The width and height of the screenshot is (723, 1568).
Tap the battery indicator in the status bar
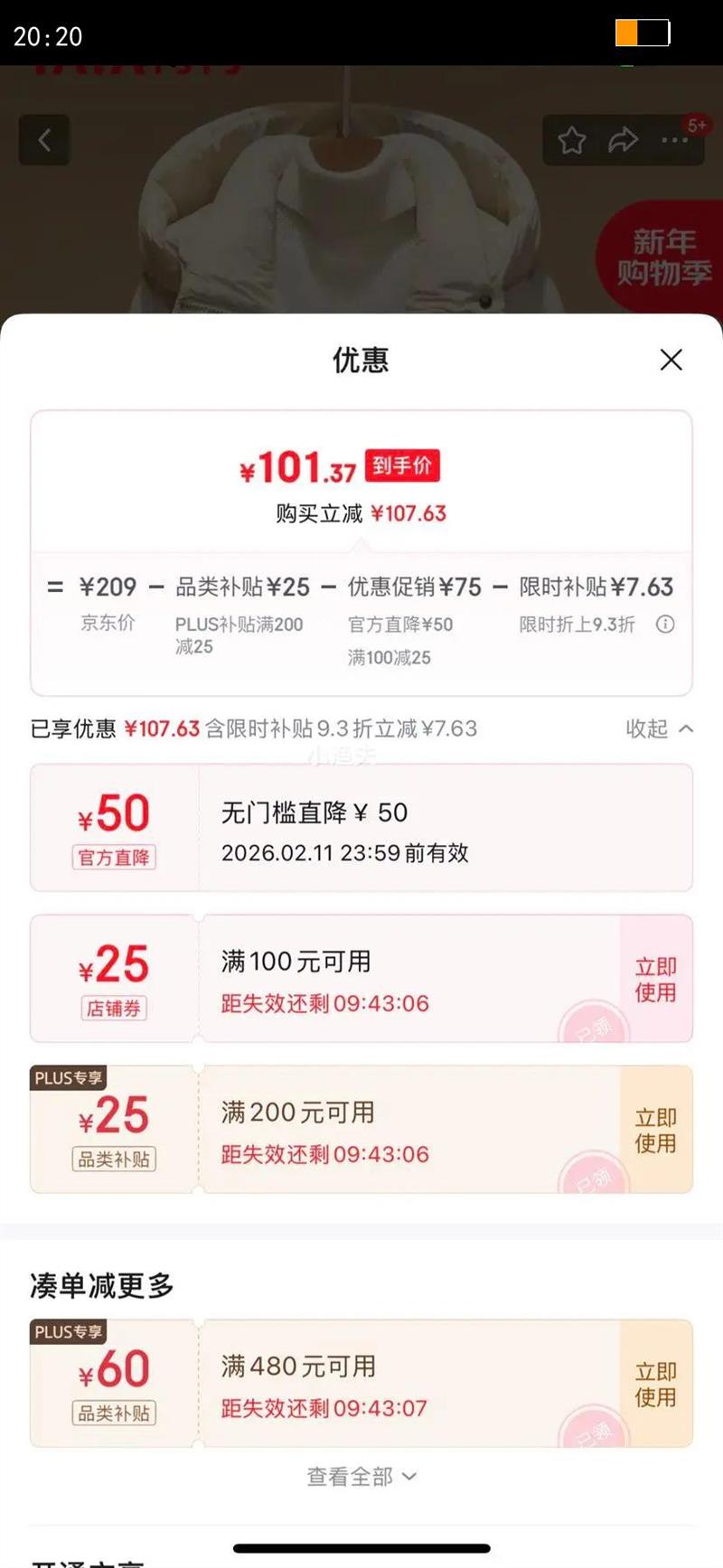642,33
